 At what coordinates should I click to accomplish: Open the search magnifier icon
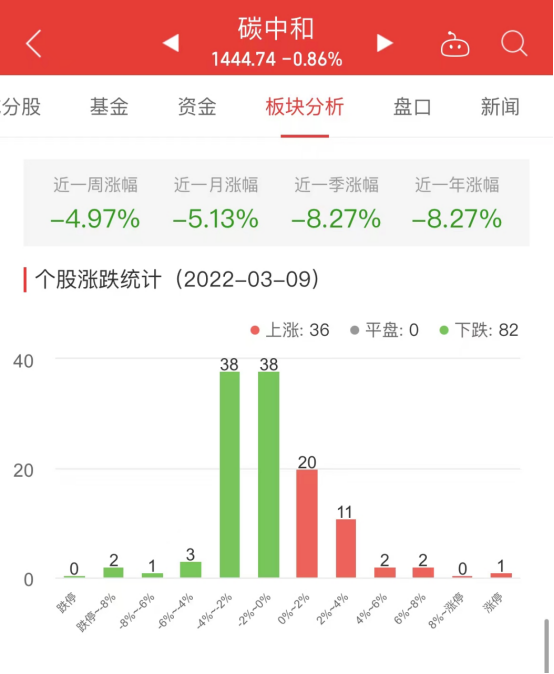pyautogui.click(x=514, y=43)
